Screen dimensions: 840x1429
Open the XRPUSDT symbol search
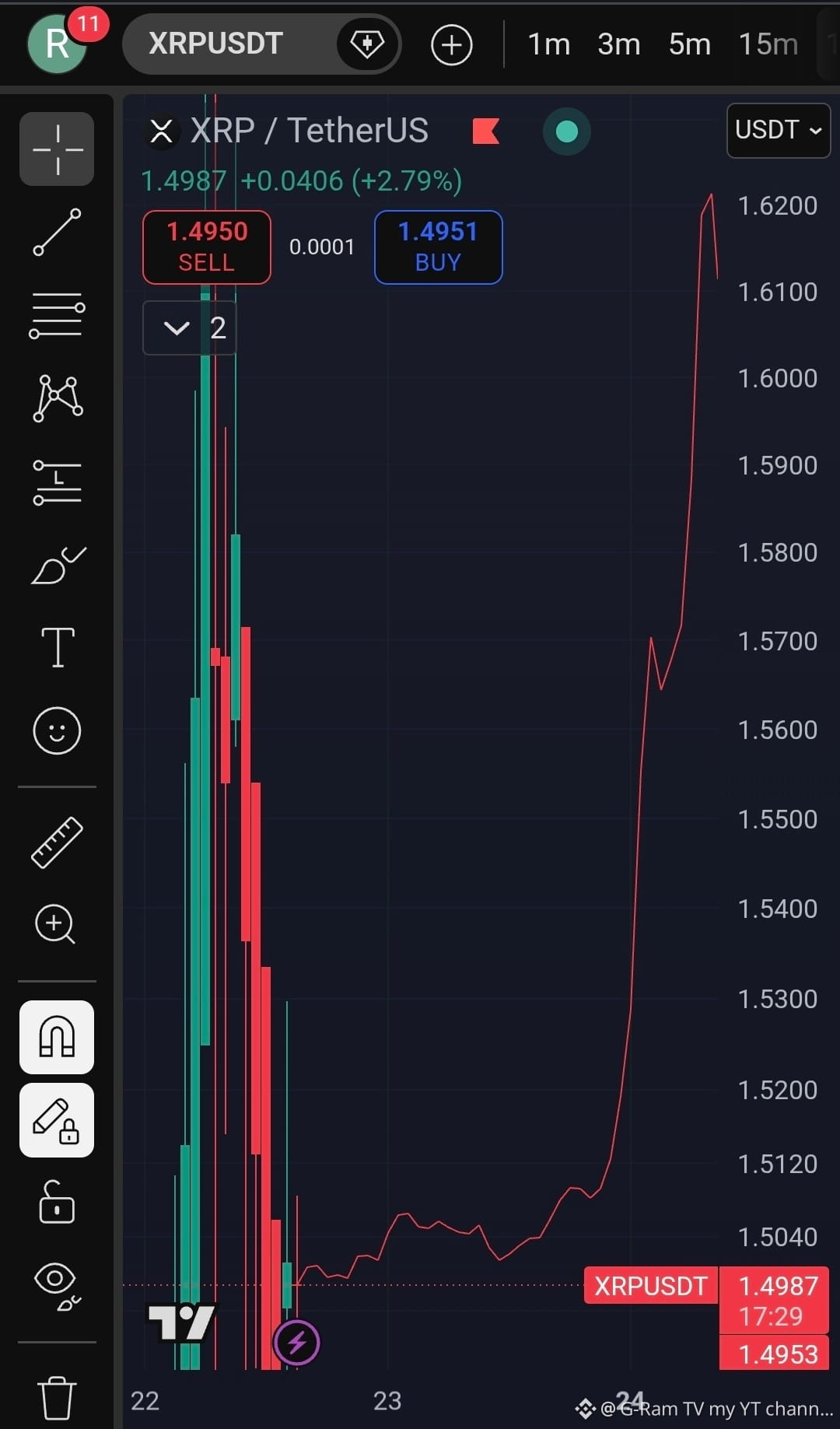[x=215, y=44]
